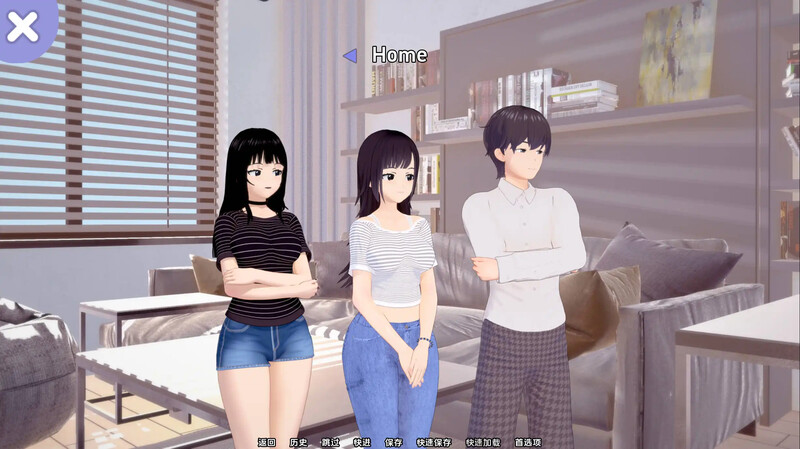The image size is (800, 449).
Task: Select 跳过 to skip dialogue
Action: pos(330,442)
